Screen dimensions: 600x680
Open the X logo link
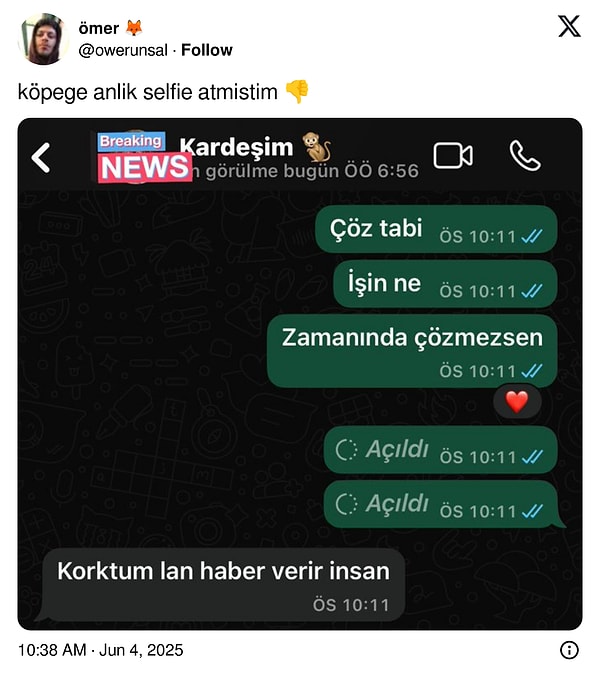tap(569, 27)
